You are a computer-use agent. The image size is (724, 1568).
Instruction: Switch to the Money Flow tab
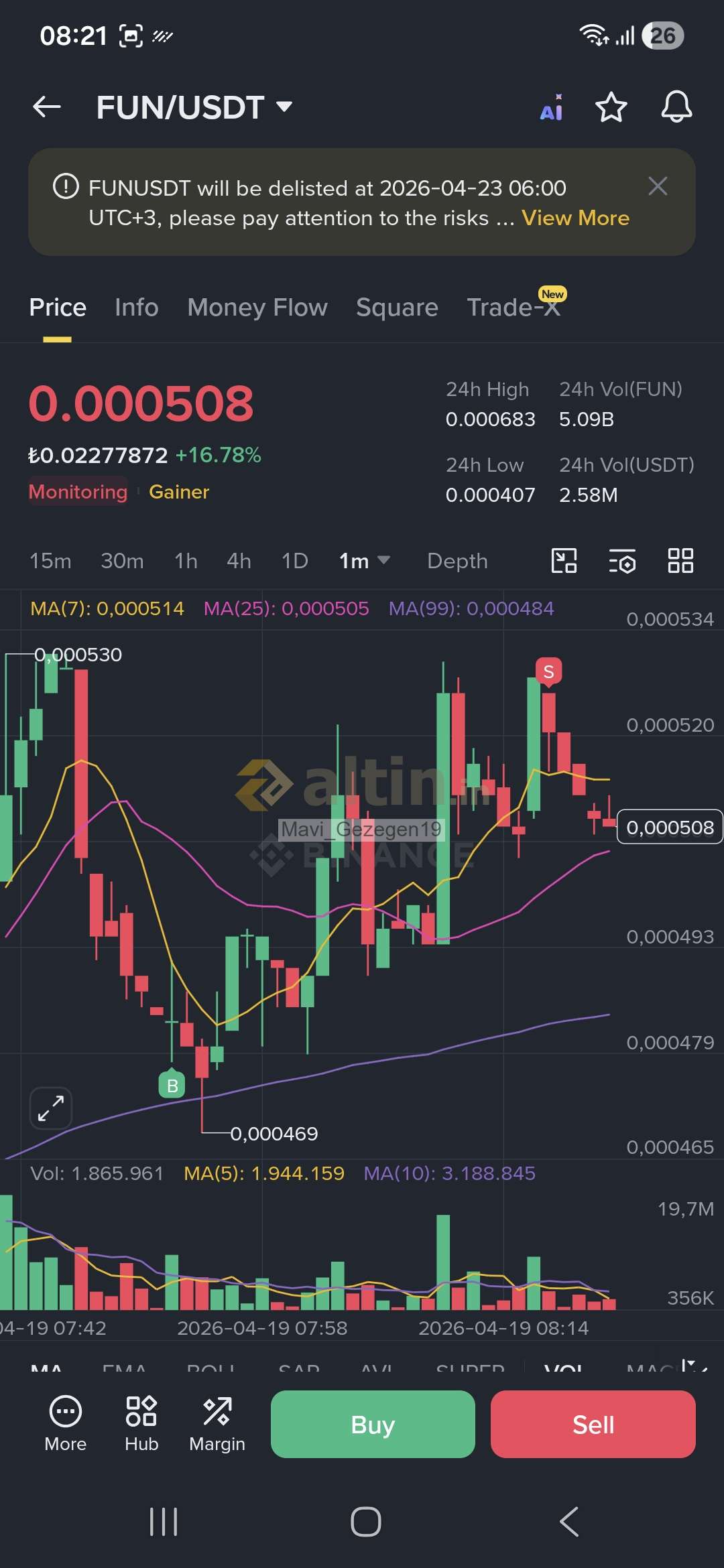click(x=257, y=308)
